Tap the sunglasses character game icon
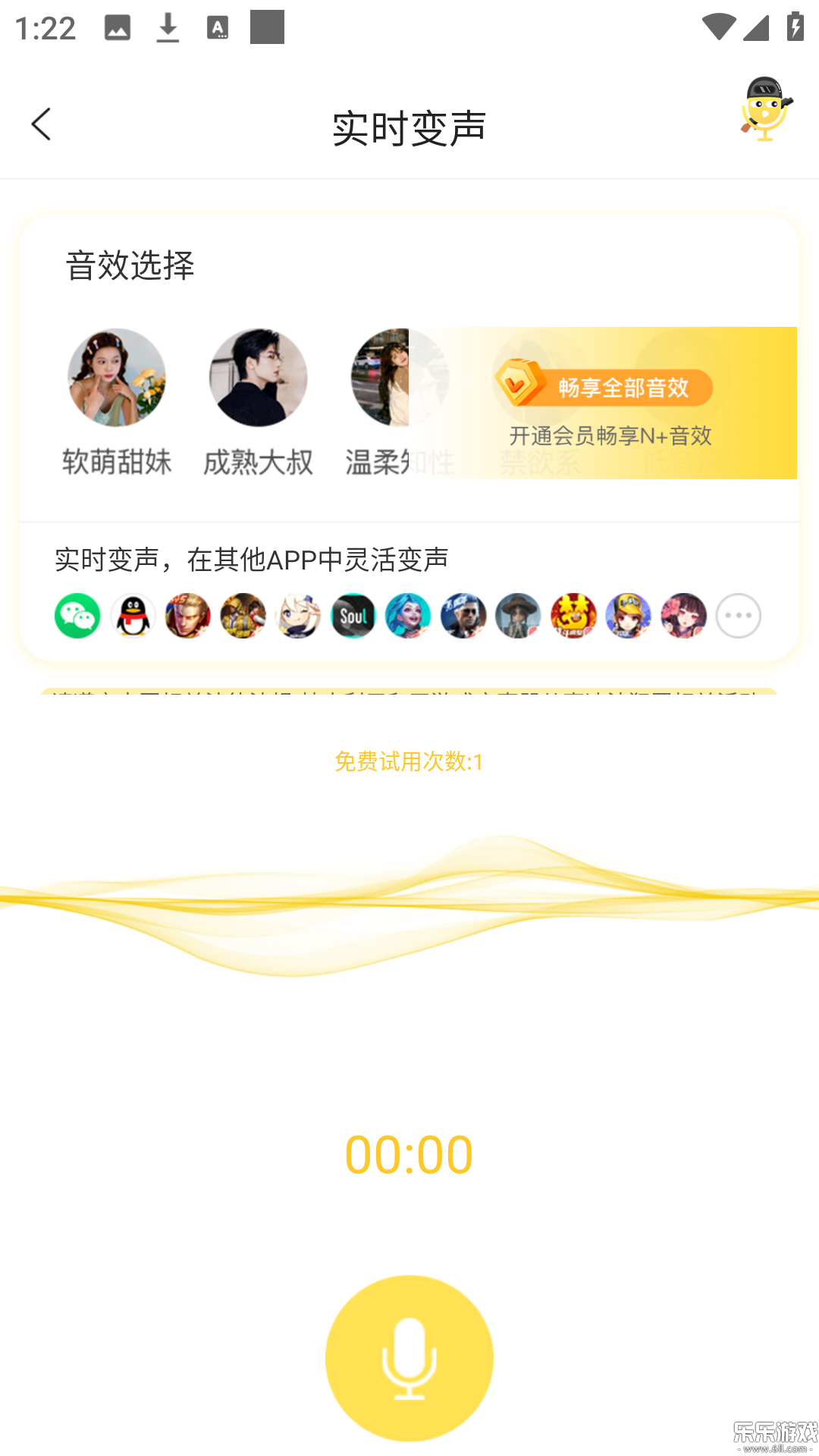Viewport: 819px width, 1456px height. tap(464, 617)
